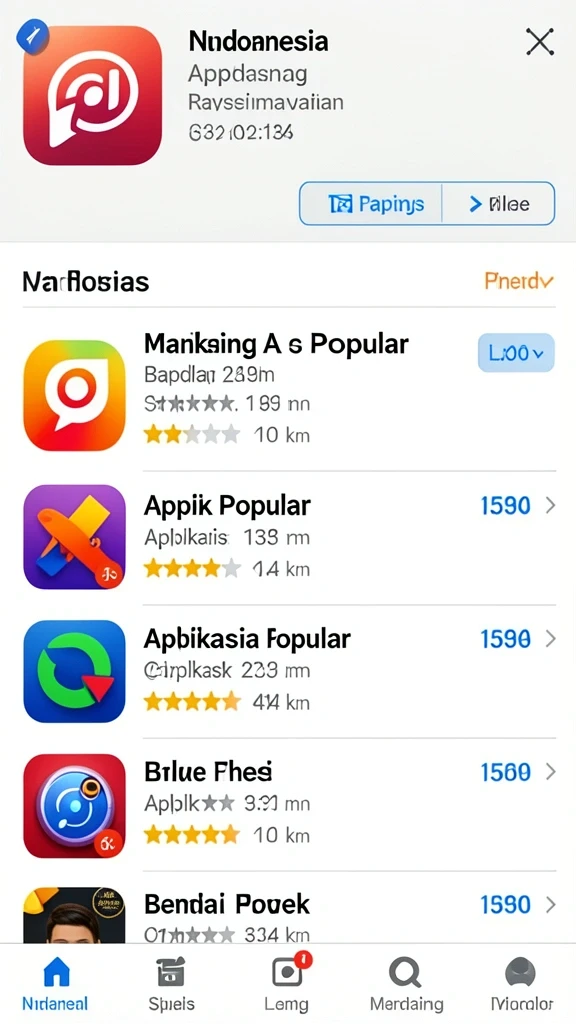Open the Pnerd dropdown next to Narflosias
The image size is (576, 1024).
tap(519, 281)
